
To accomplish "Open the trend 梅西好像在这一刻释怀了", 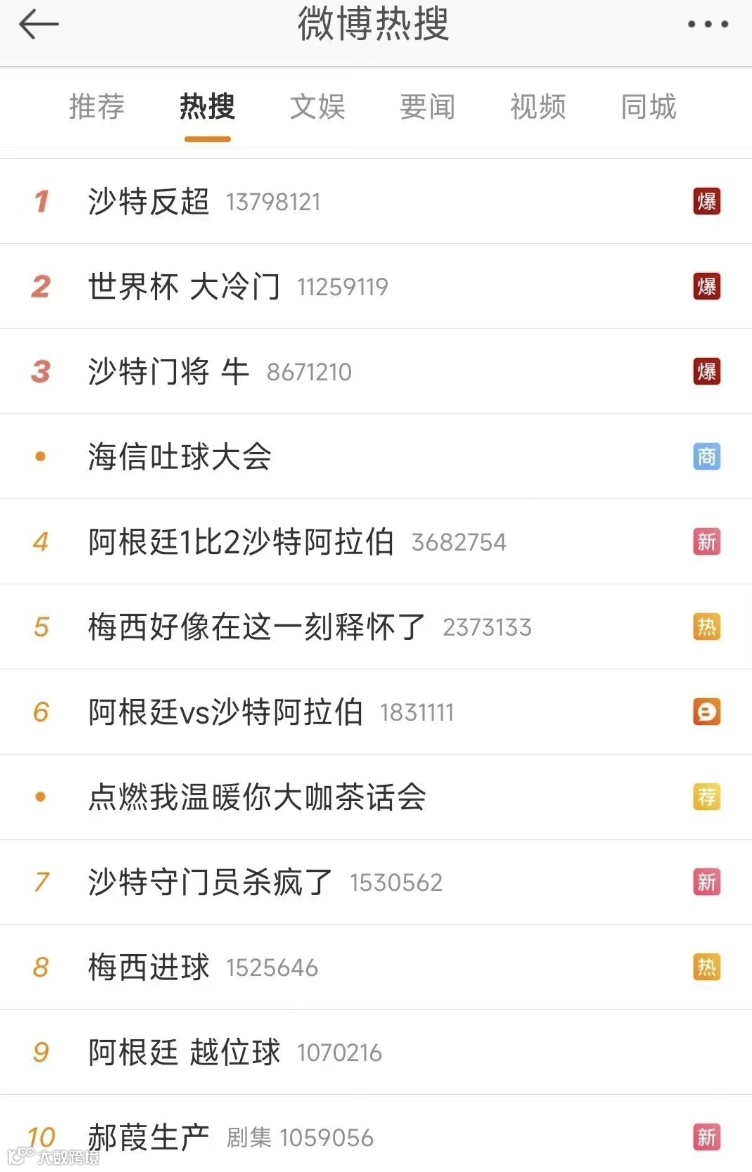I will click(x=376, y=627).
